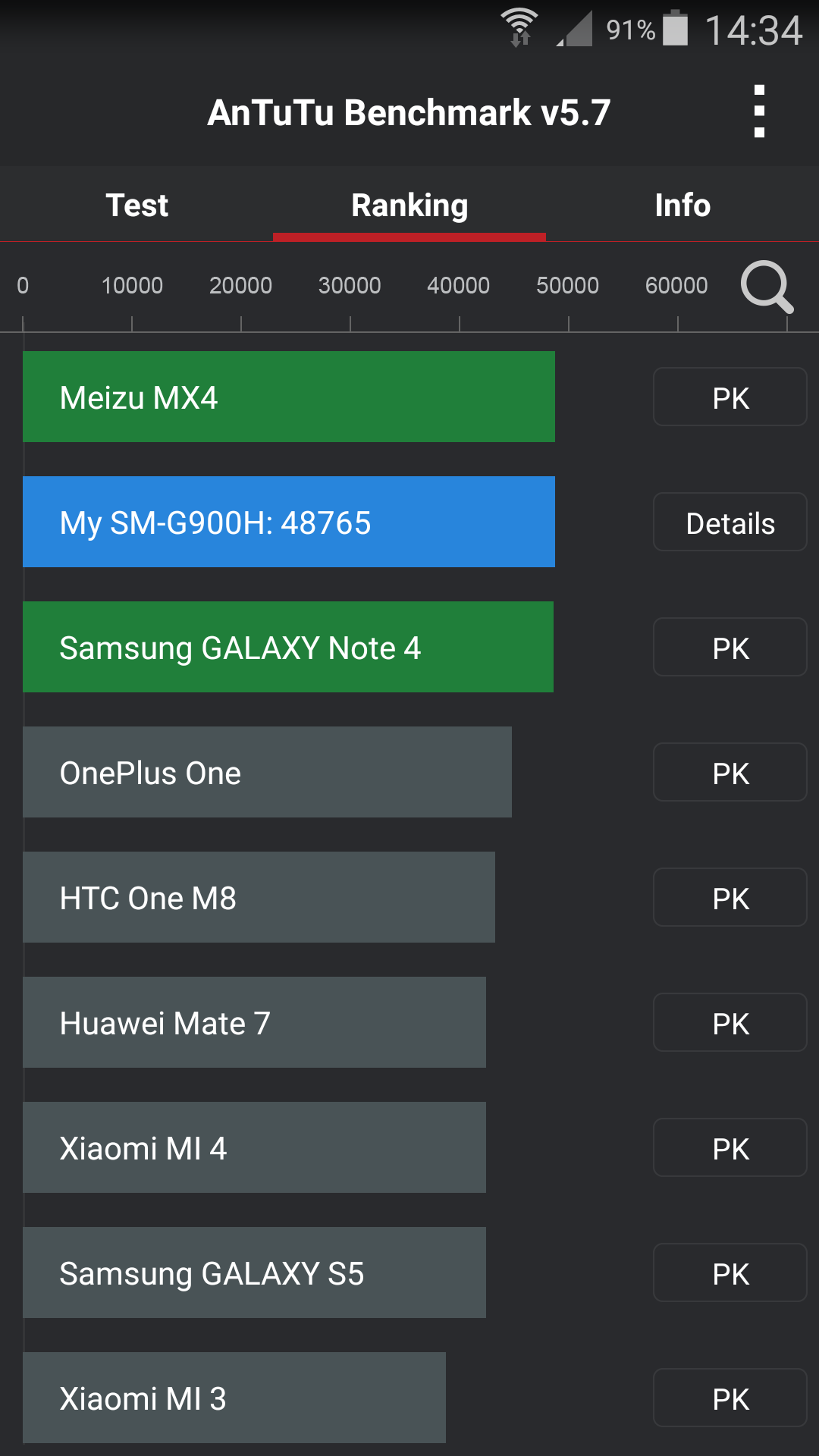Compare with Samsung GALAXY Note 4 via PK
This screenshot has width=819, height=1456.
(x=730, y=648)
